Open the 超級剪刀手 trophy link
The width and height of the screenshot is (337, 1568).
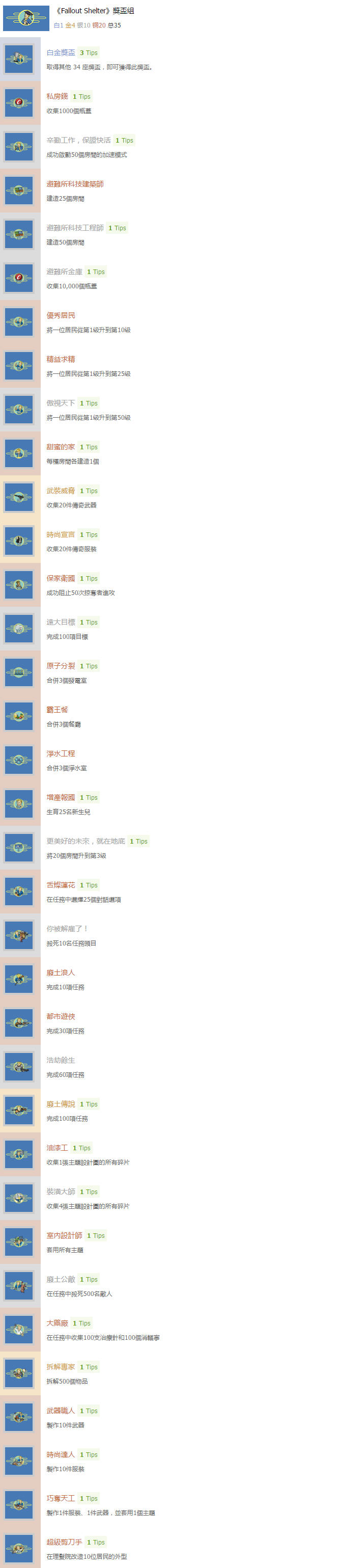[x=65, y=1543]
